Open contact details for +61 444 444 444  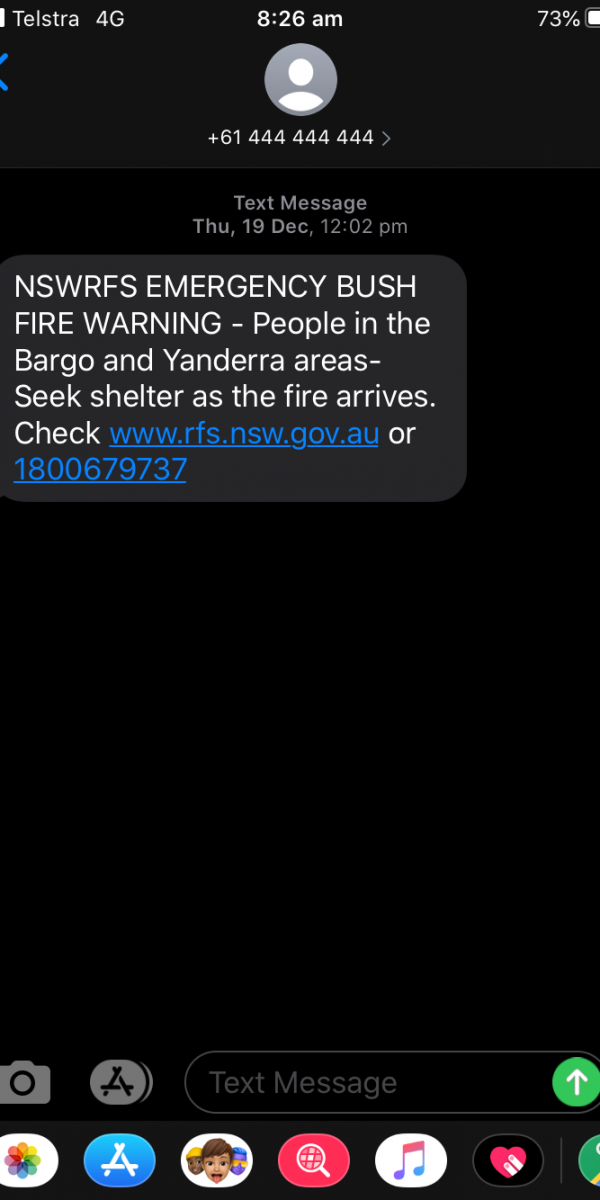coord(299,137)
